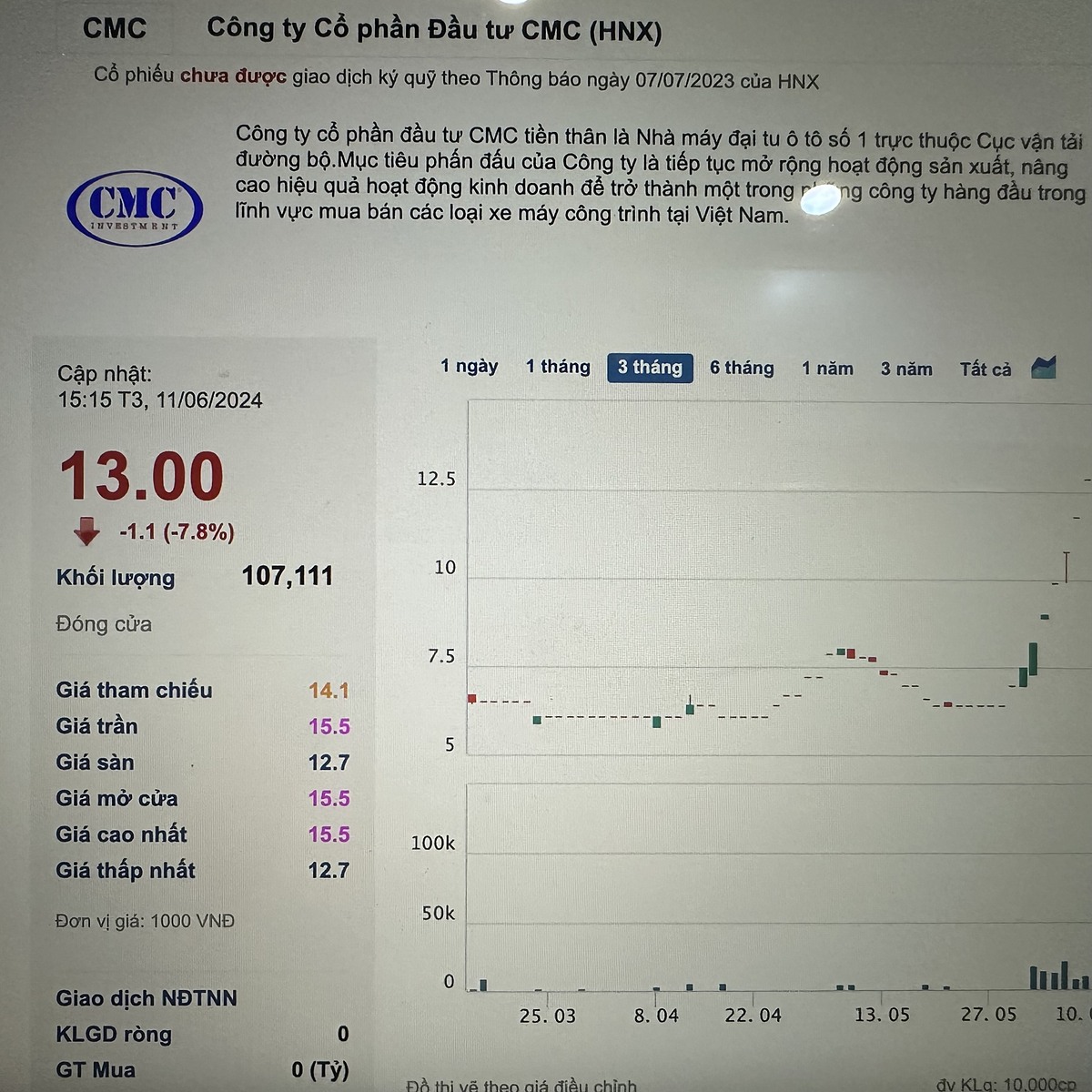View the 3 năm chart range

tap(906, 369)
